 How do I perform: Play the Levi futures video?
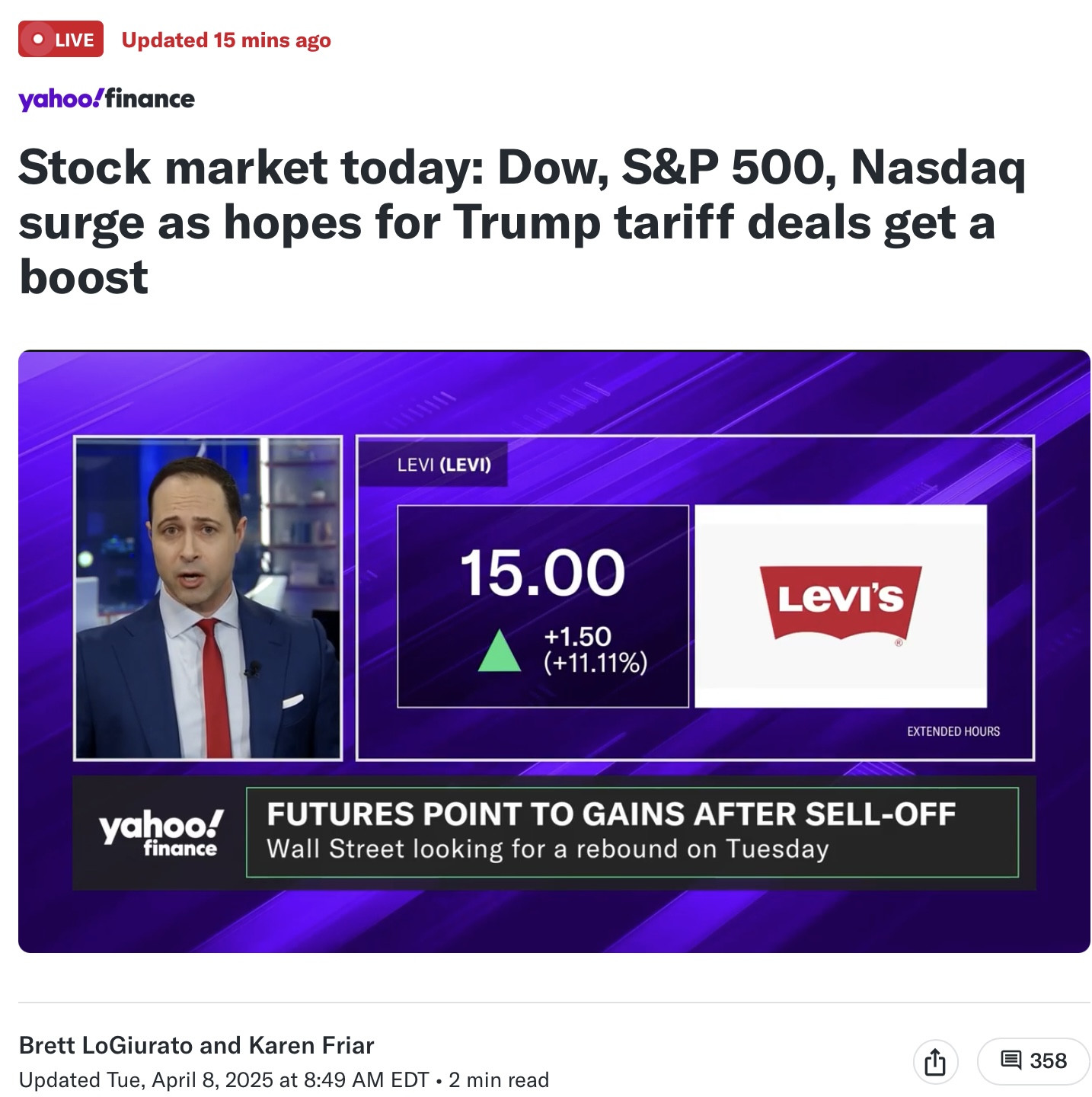pyautogui.click(x=554, y=651)
